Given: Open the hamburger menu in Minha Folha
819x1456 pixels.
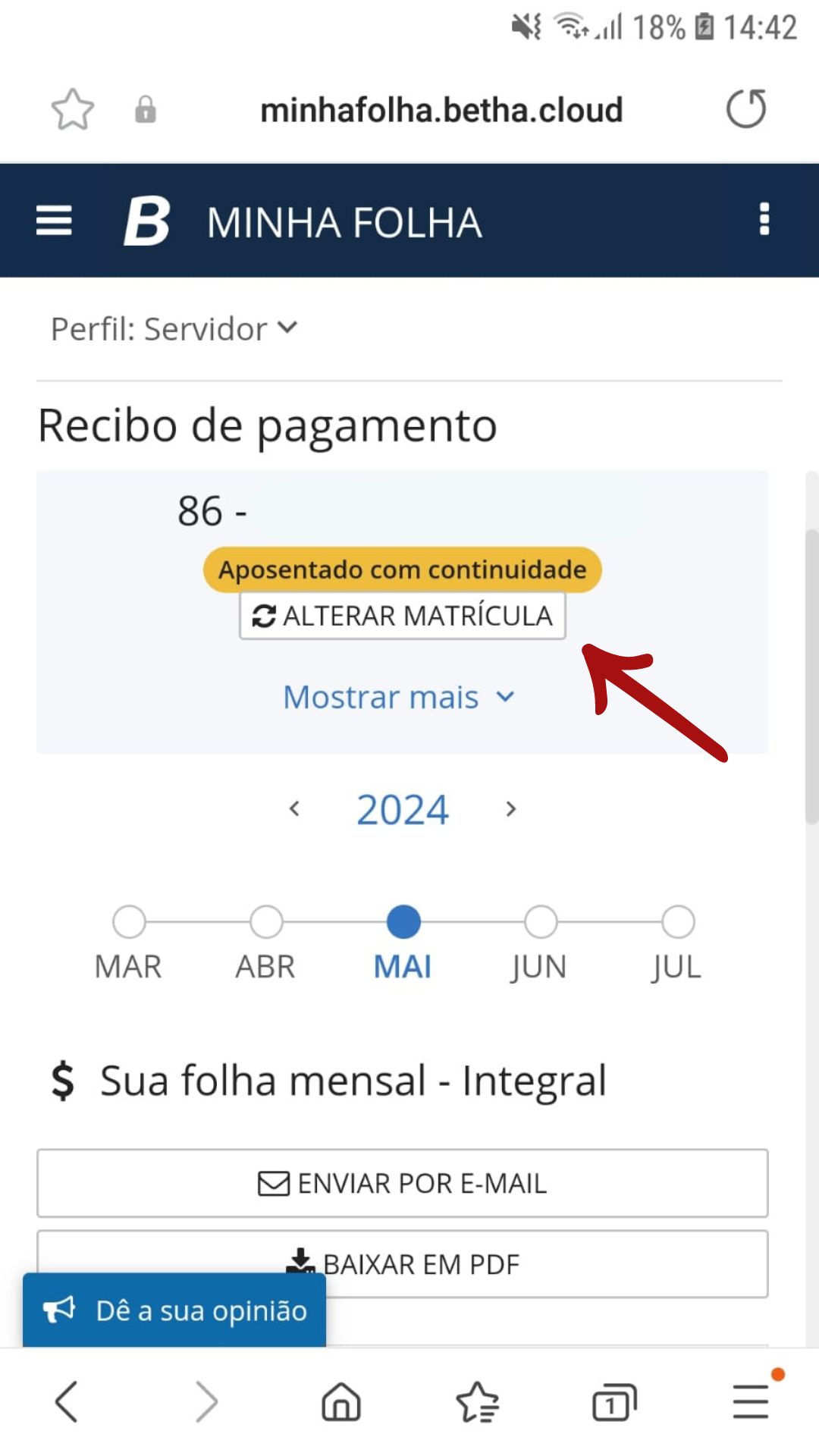Looking at the screenshot, I should [x=54, y=221].
